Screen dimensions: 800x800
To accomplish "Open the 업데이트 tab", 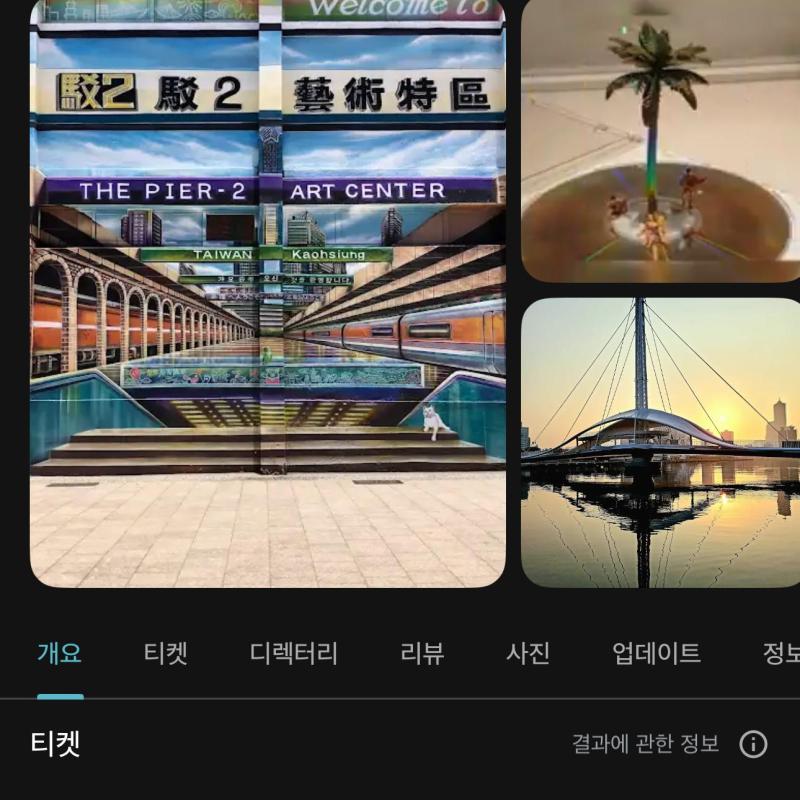I will pos(656,654).
